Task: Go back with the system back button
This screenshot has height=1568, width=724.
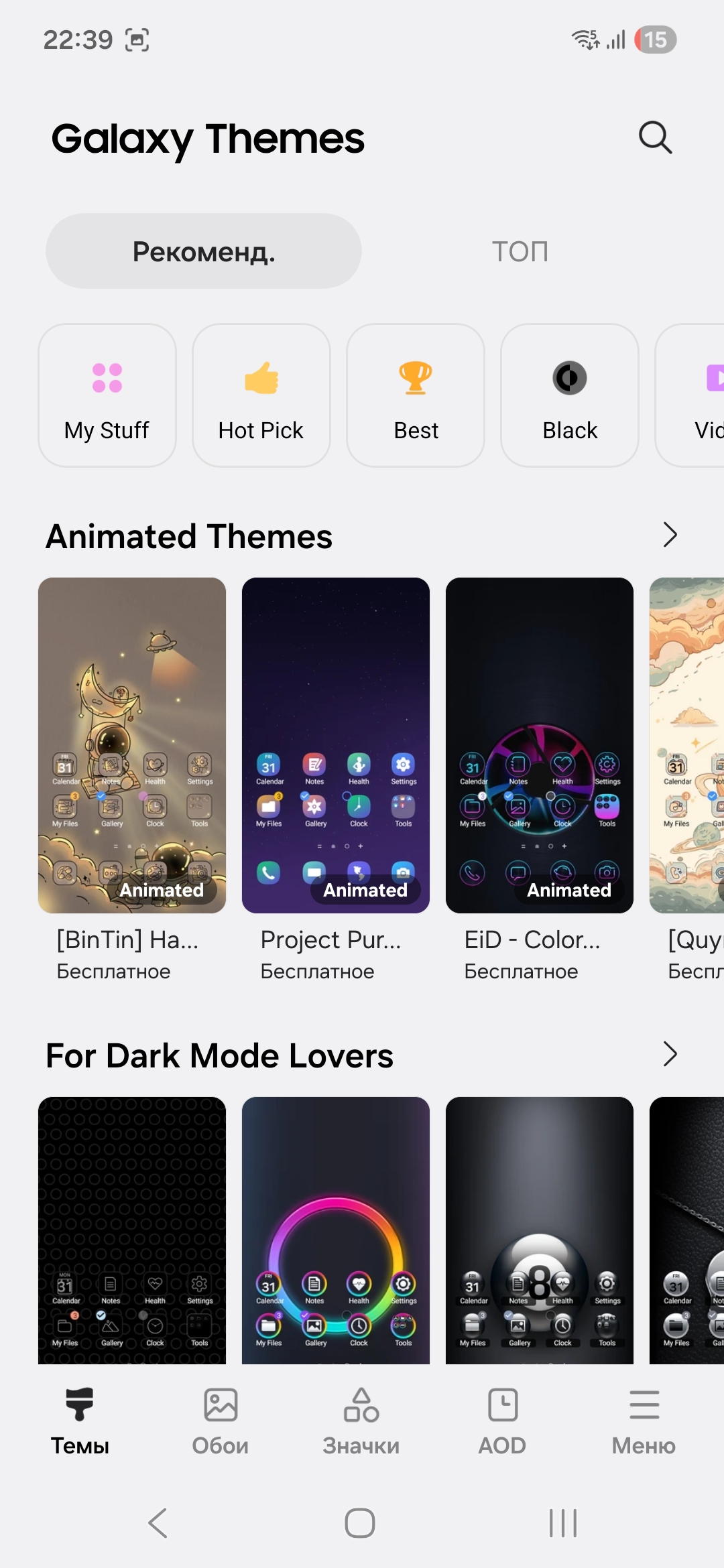Action: 158,1523
